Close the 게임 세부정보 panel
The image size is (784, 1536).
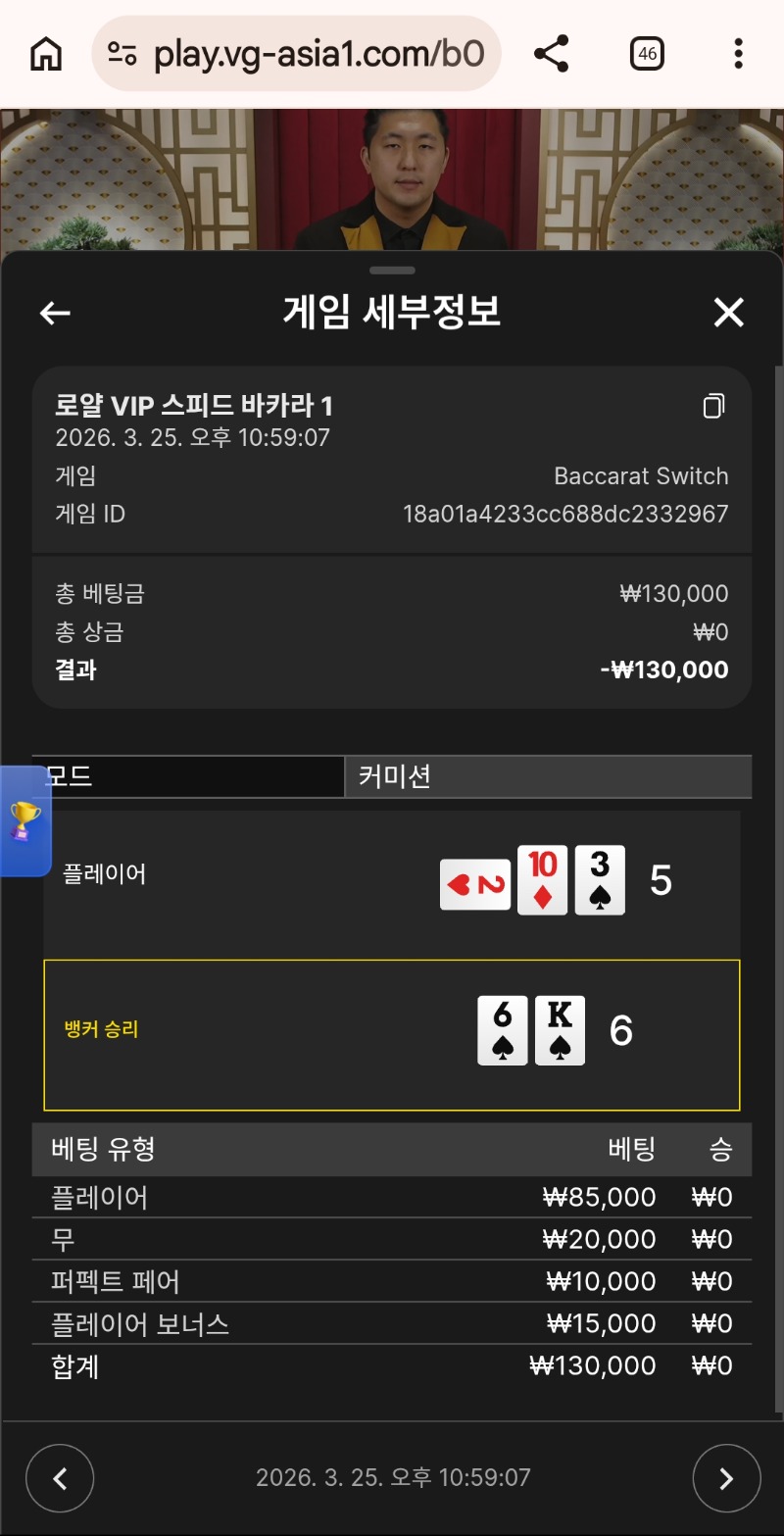point(728,313)
